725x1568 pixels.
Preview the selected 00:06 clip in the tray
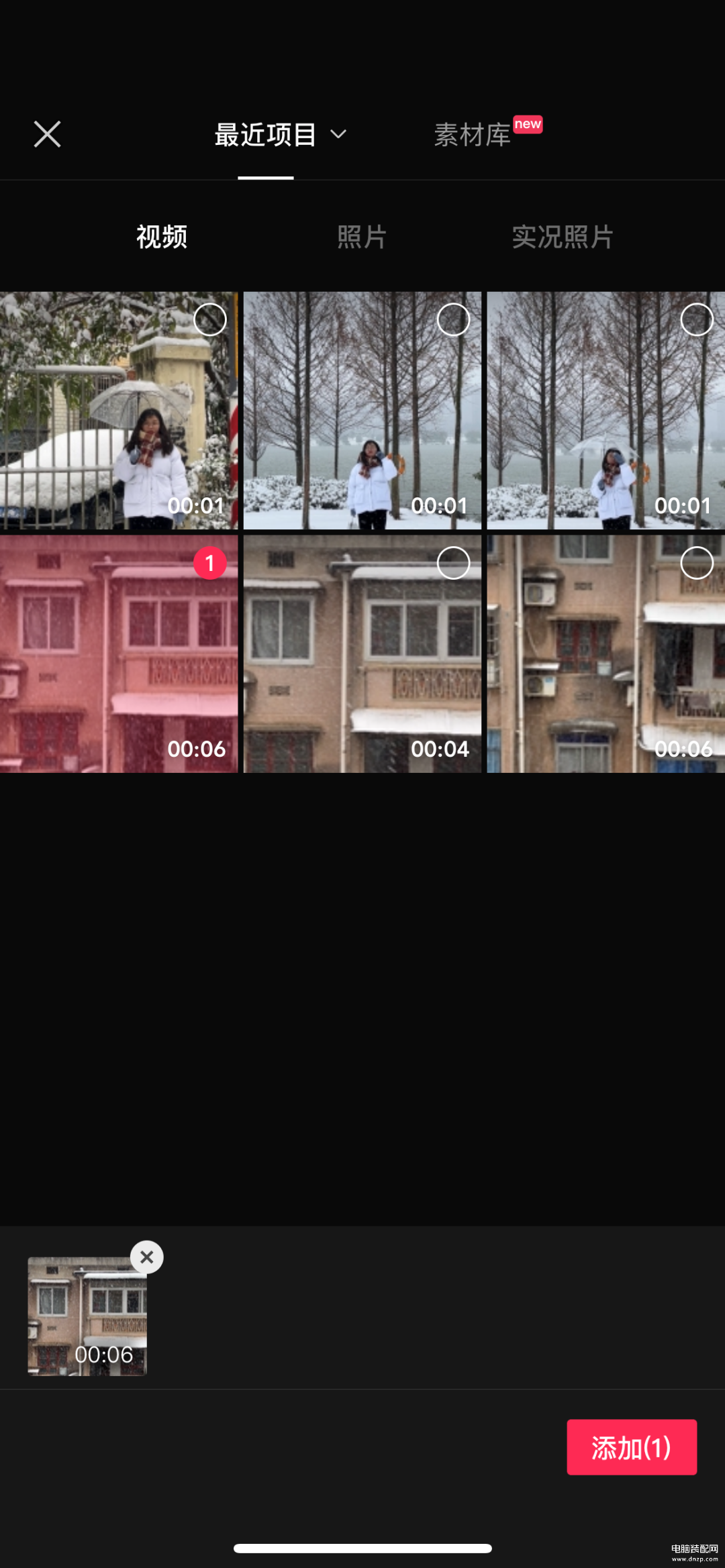87,1316
